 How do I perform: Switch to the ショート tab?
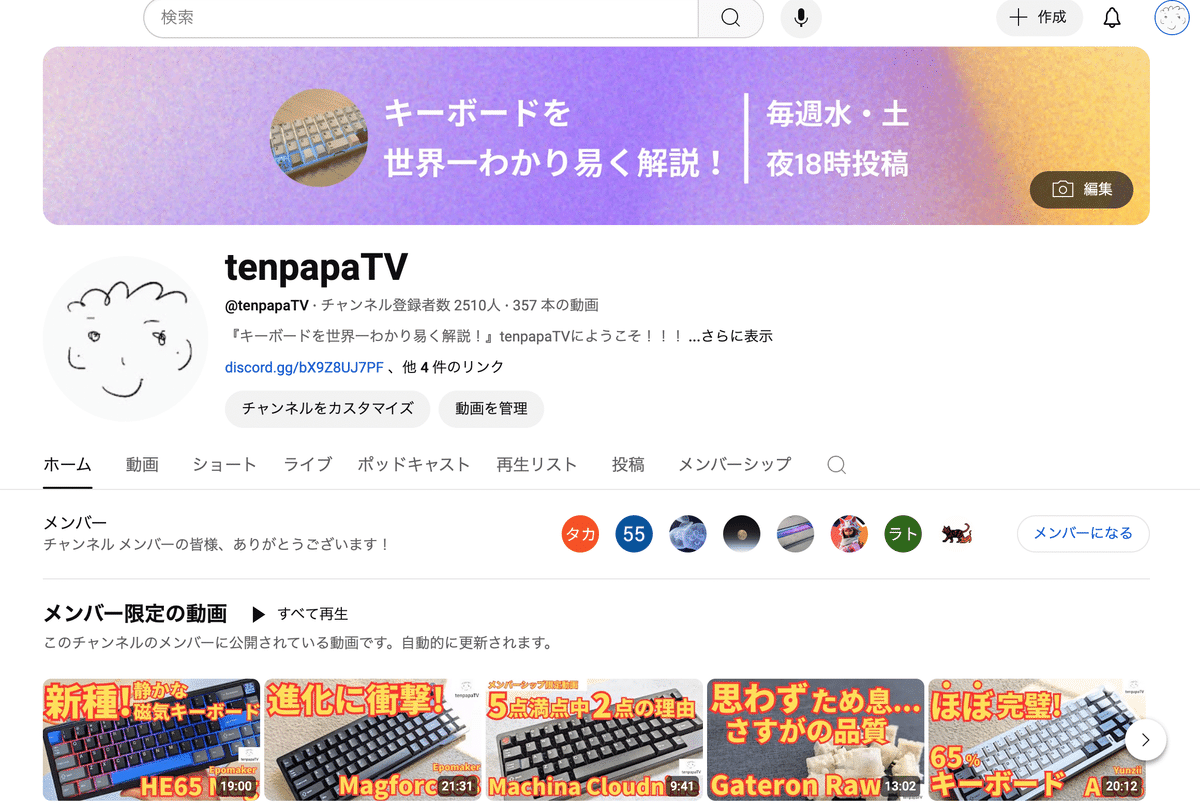click(x=224, y=465)
